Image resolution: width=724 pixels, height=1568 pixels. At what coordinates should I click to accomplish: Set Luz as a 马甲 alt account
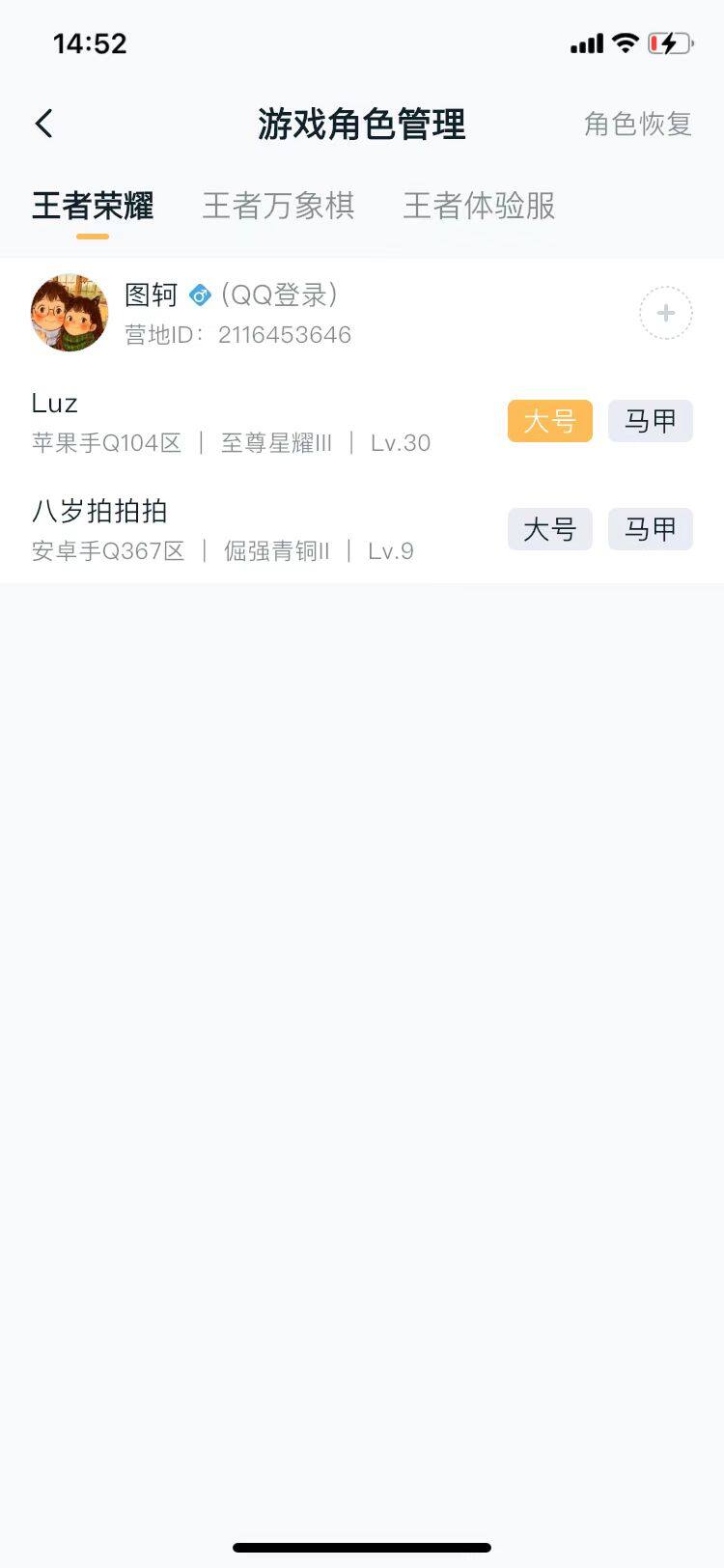click(x=650, y=421)
